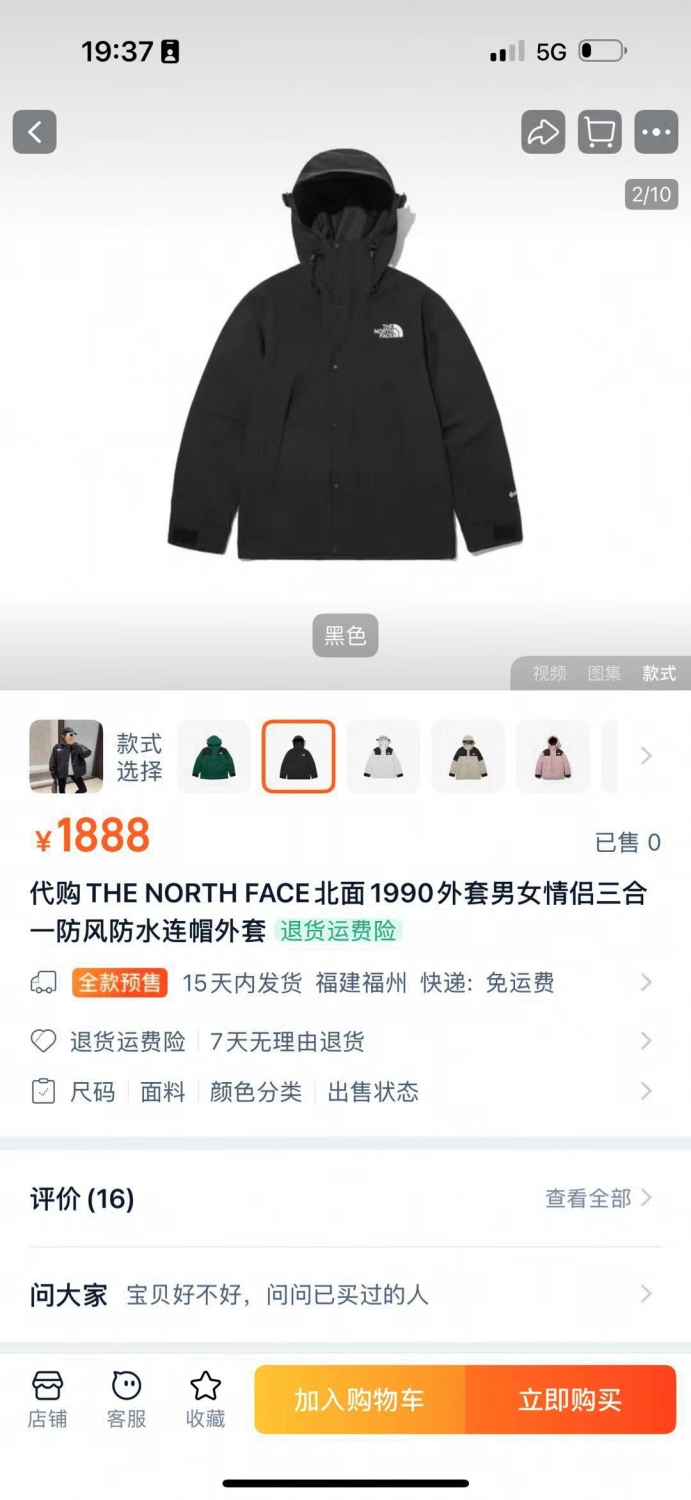Add item to favorites with 收藏
Image resolution: width=691 pixels, height=1500 pixels.
click(x=206, y=1400)
